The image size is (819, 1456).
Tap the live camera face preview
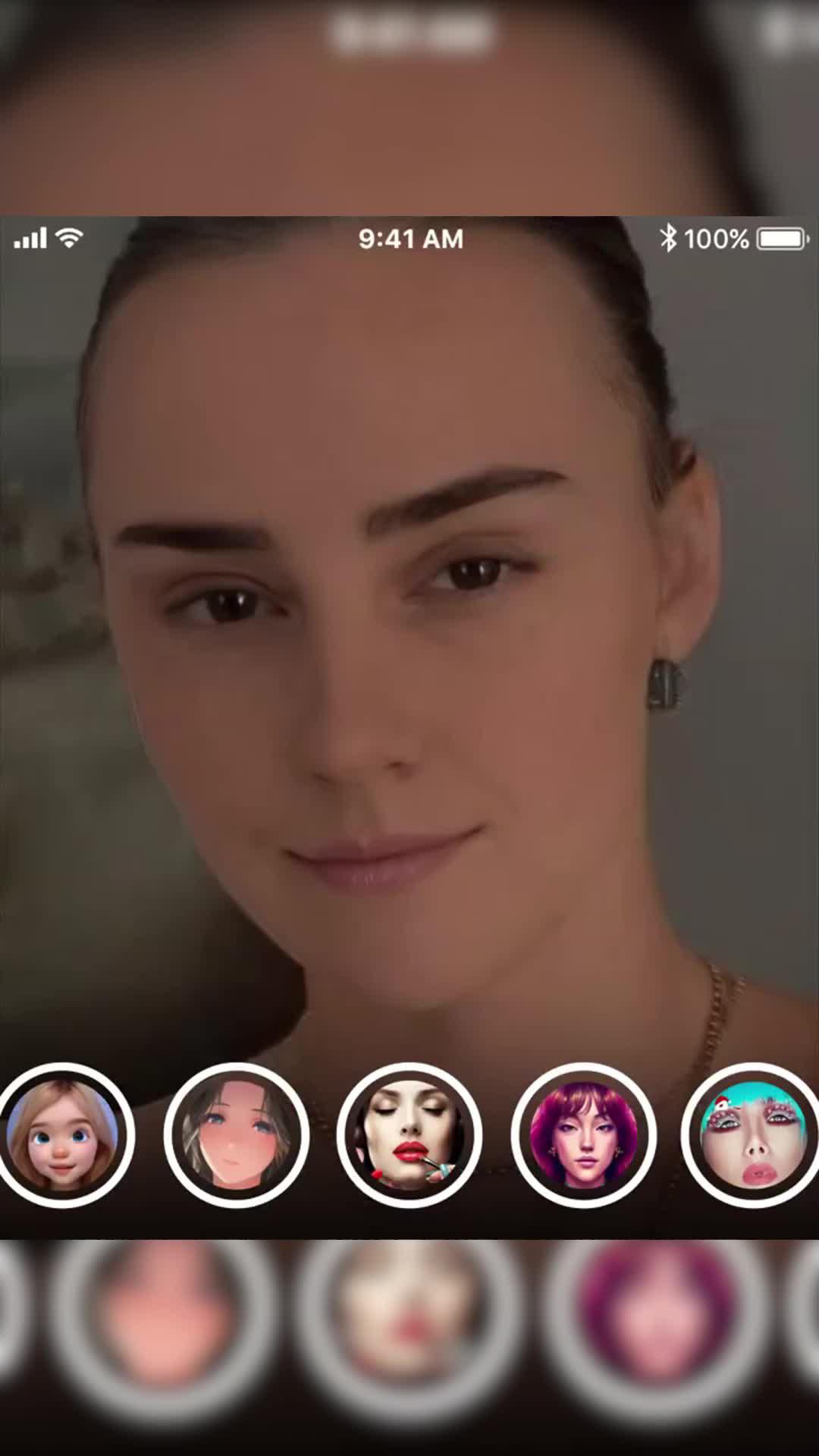point(409,682)
